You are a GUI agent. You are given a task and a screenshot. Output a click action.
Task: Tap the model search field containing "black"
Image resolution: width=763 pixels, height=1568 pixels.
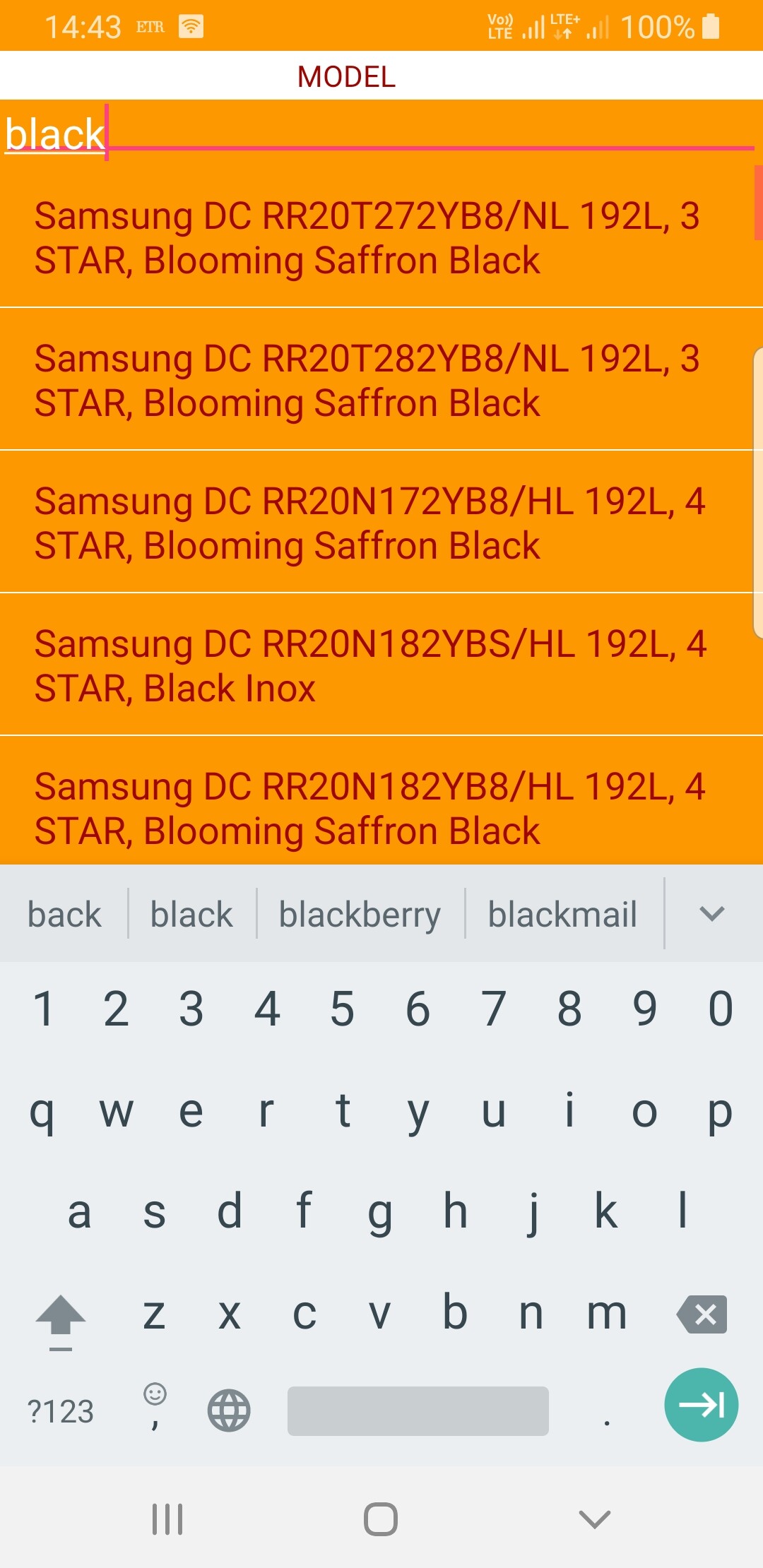380,133
